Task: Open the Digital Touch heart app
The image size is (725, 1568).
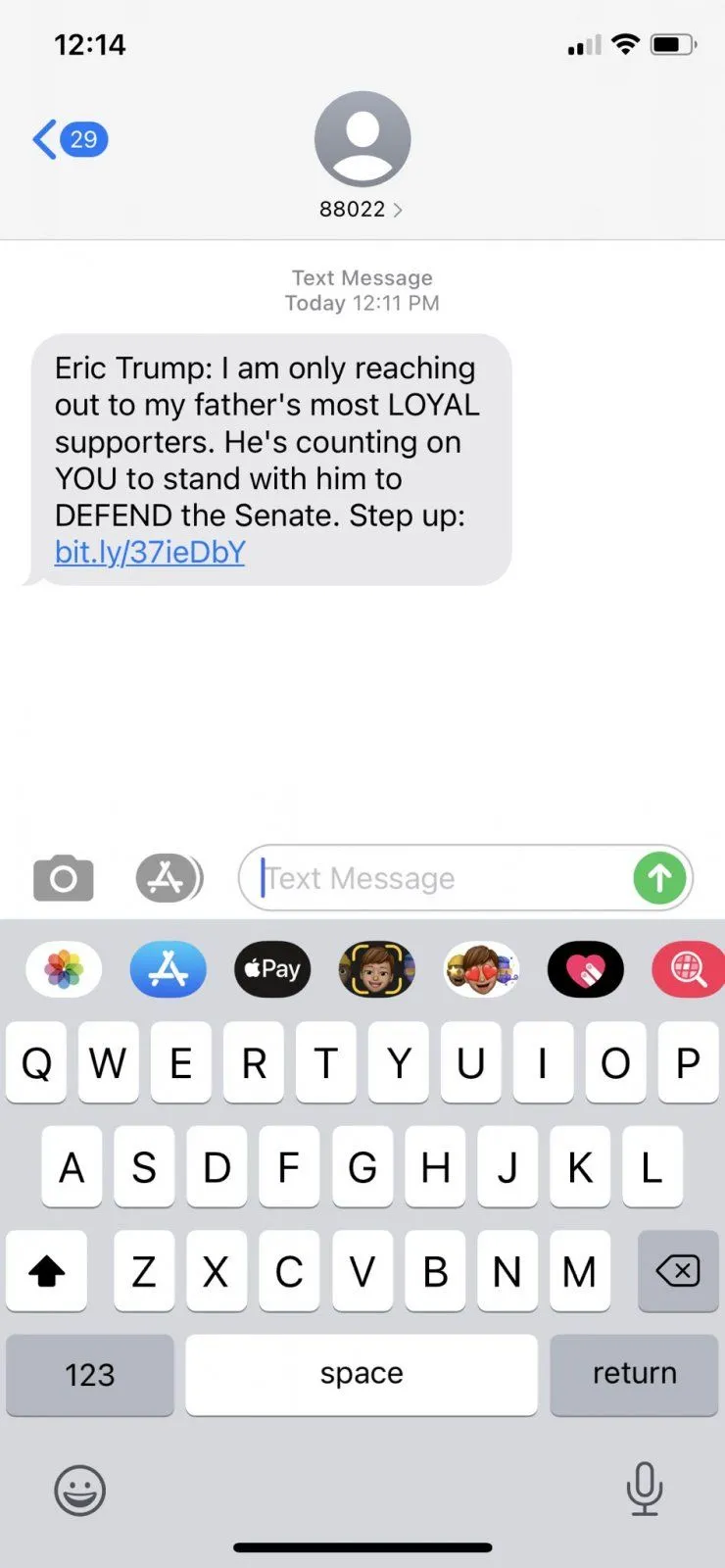Action: tap(585, 969)
